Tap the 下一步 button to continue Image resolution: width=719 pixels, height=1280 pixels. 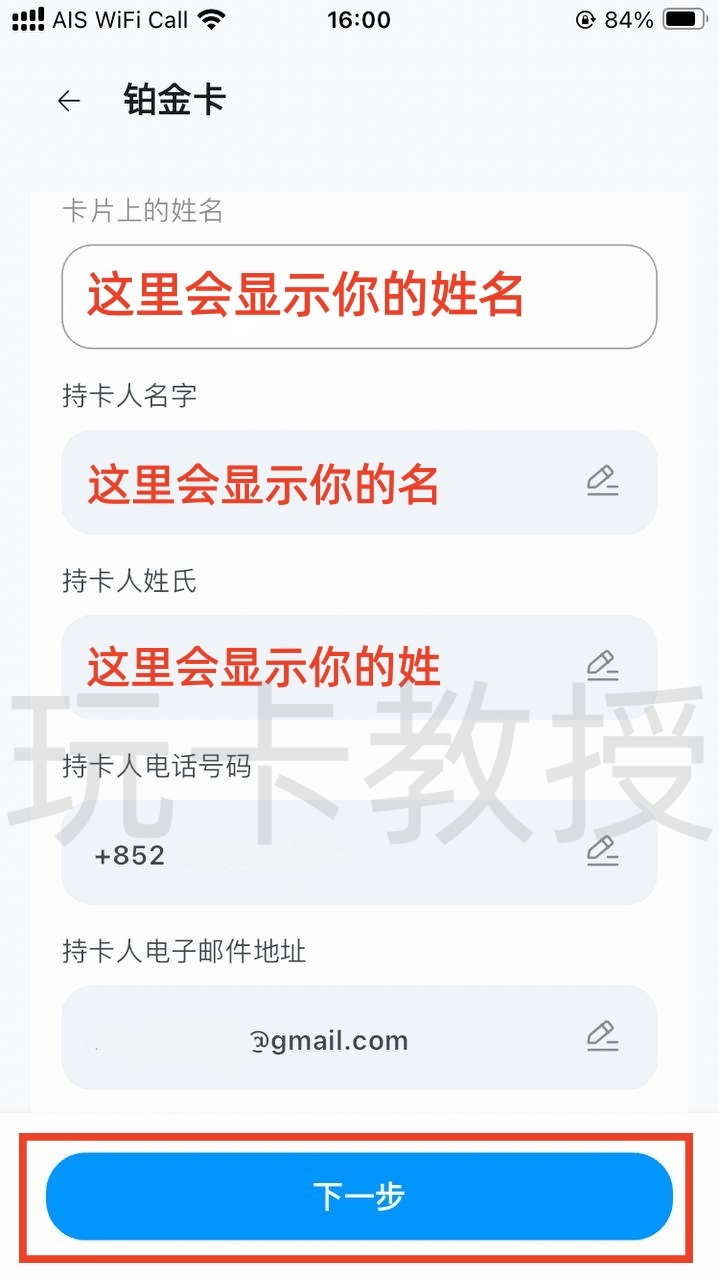tap(359, 1196)
